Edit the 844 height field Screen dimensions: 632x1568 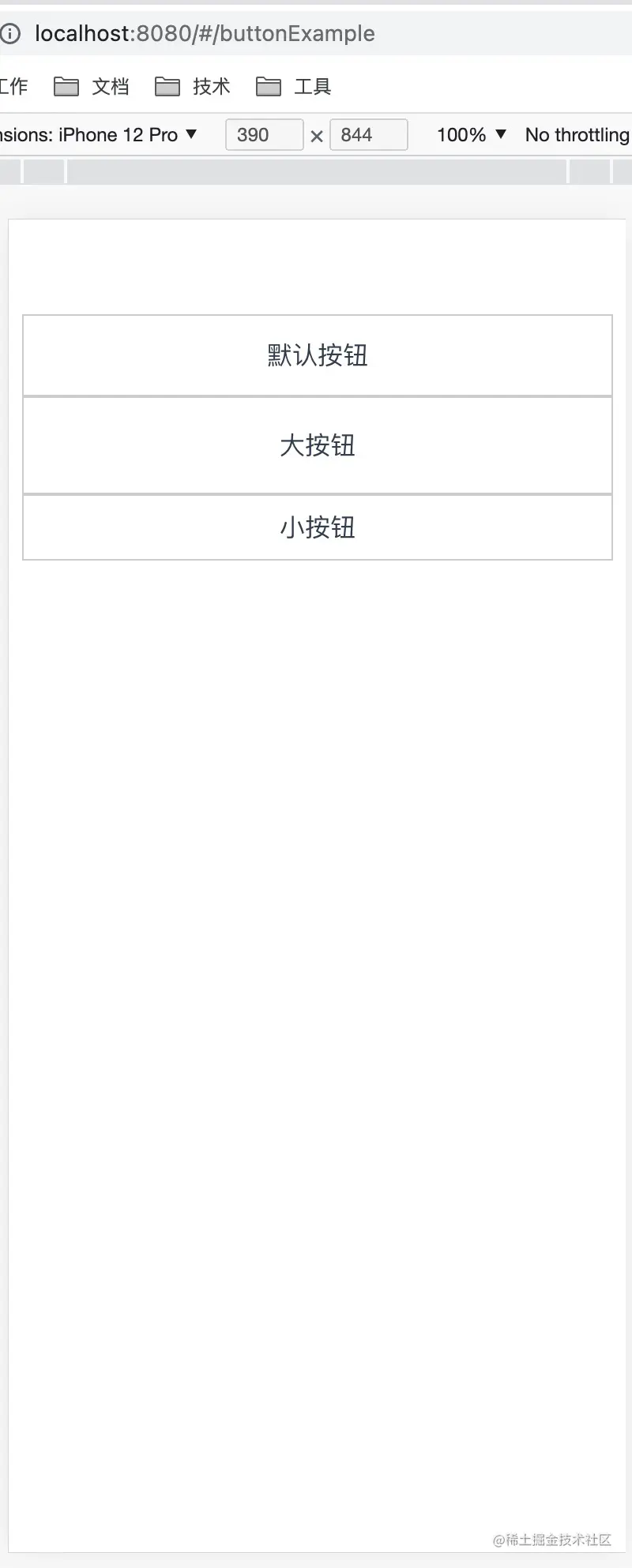tap(367, 135)
